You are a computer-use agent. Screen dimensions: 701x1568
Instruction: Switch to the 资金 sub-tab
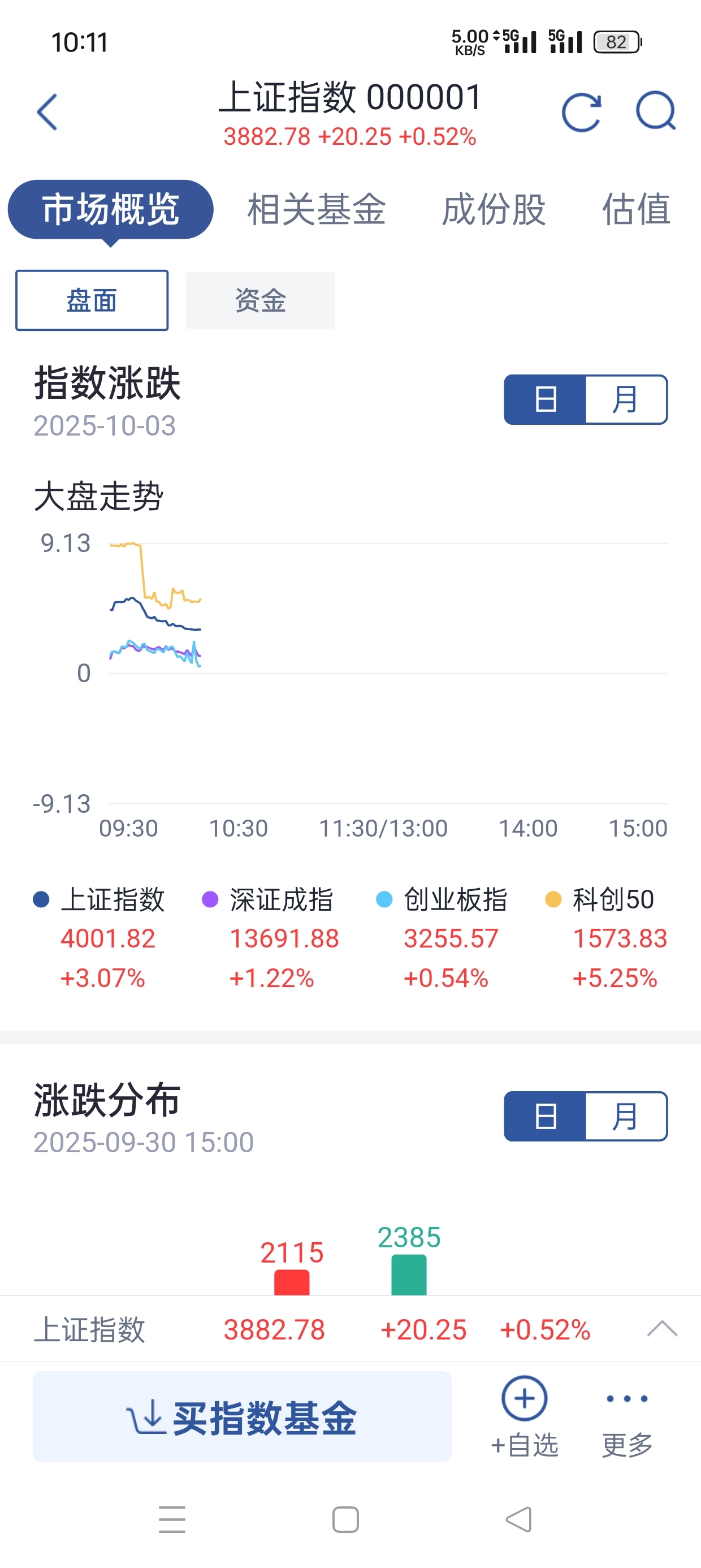tap(261, 300)
